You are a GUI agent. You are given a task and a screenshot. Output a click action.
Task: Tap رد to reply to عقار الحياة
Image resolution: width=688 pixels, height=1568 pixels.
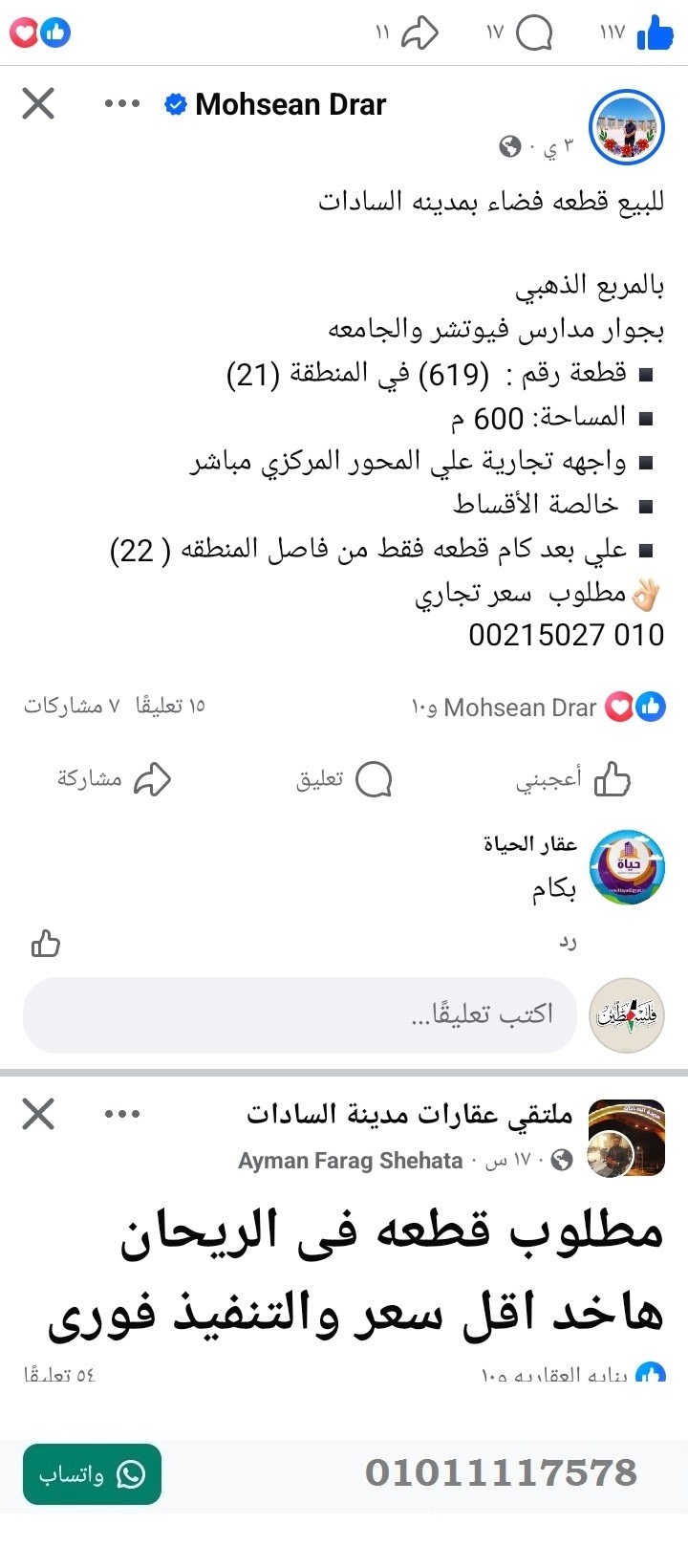[x=568, y=941]
